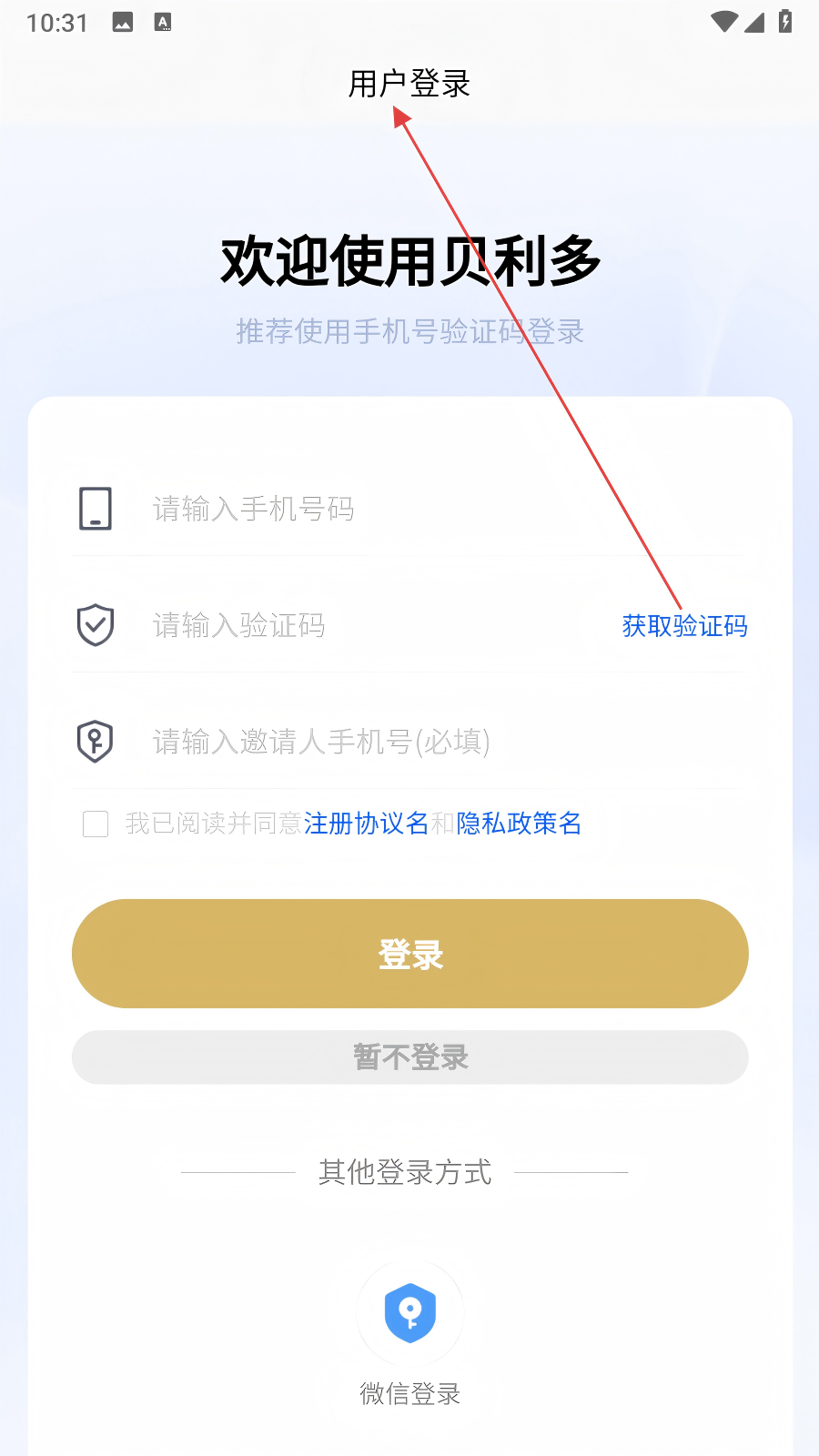Image resolution: width=819 pixels, height=1456 pixels.
Task: Choose 暂不登录 to skip login
Action: (410, 1057)
